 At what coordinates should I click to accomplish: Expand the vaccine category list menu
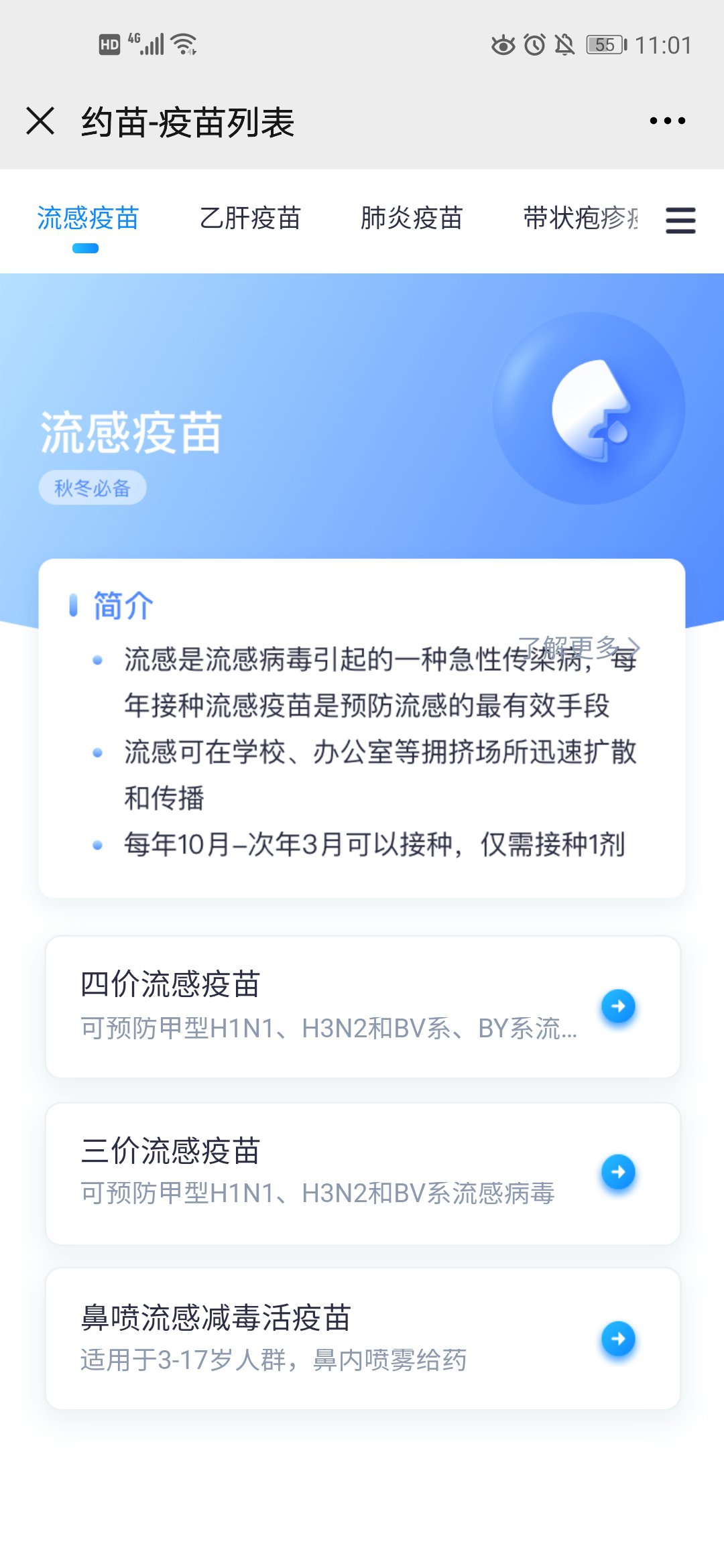680,220
